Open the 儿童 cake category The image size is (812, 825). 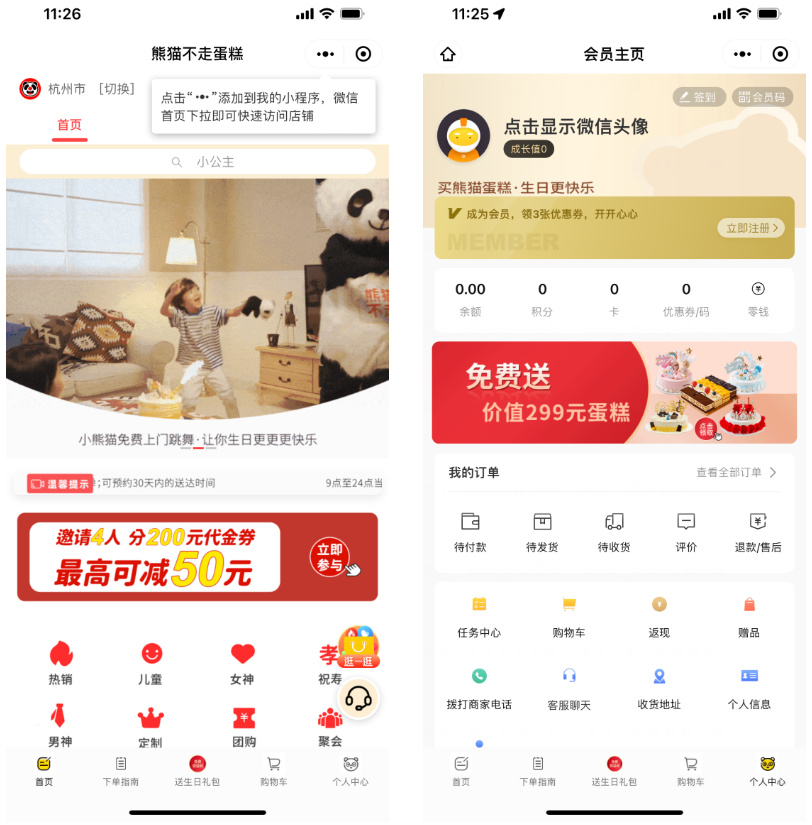151,663
